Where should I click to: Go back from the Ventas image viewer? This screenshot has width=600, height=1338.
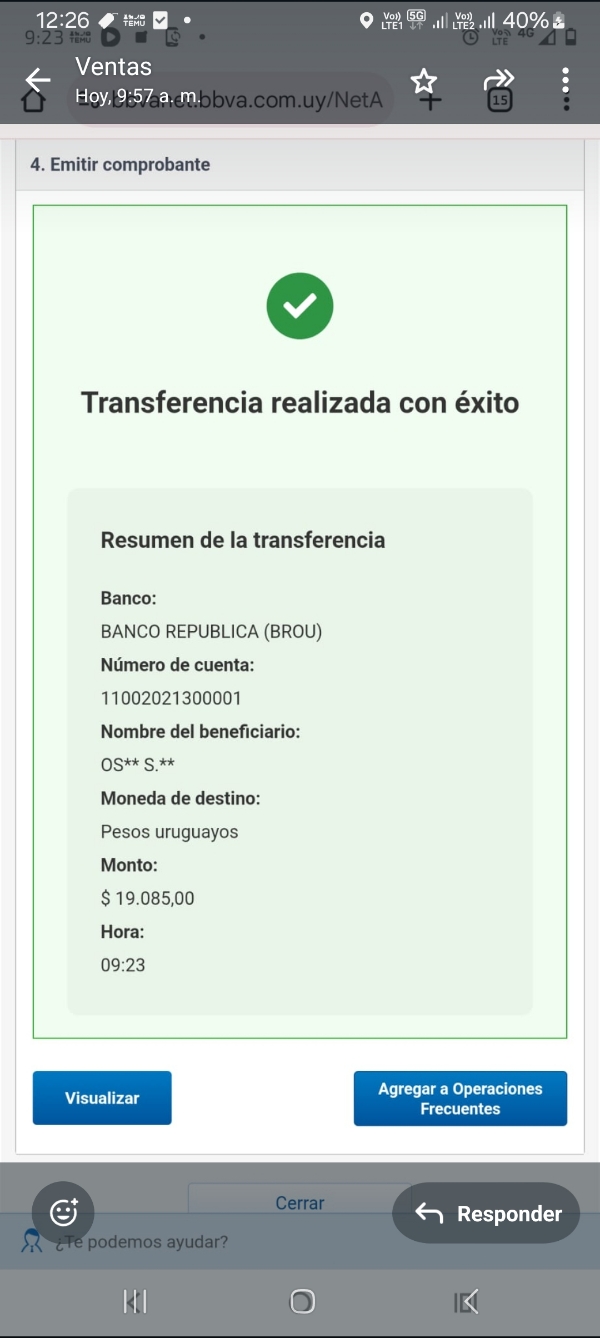pos(38,80)
